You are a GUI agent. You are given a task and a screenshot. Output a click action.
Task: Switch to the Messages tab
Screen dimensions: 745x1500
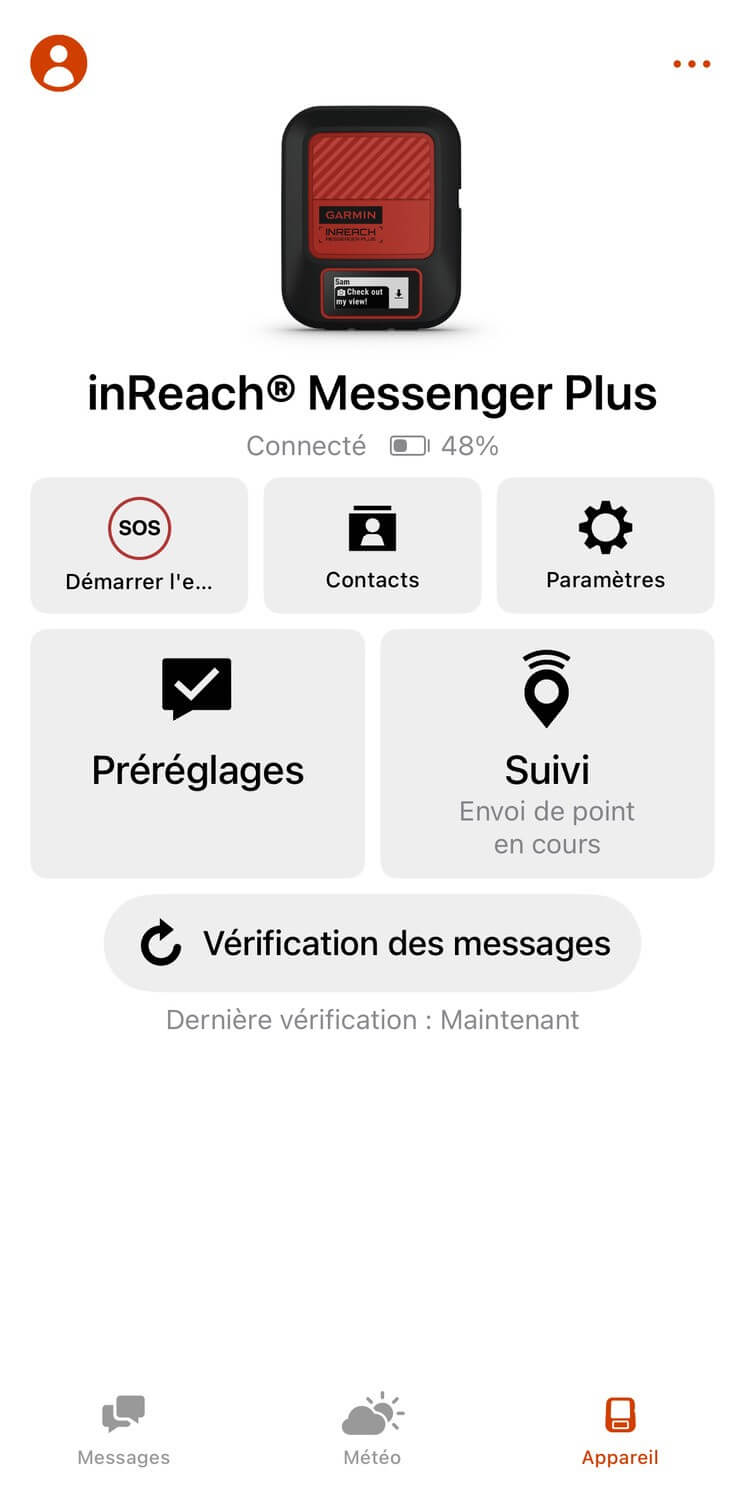pos(124,1430)
